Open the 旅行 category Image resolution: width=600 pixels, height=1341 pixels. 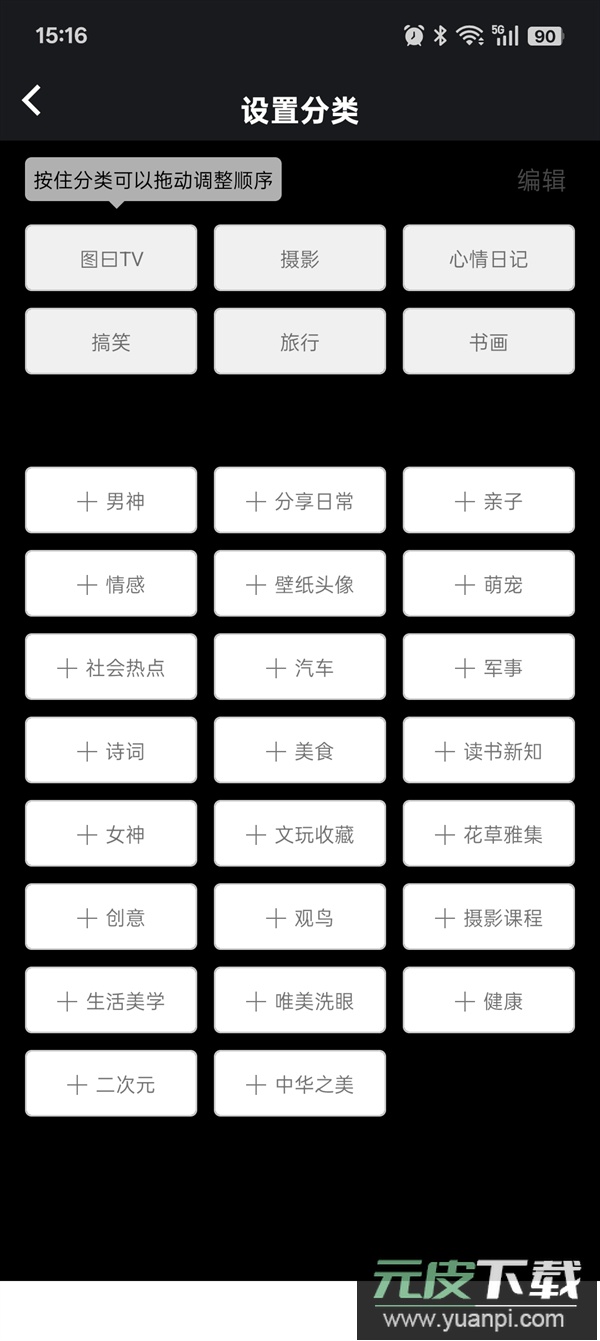pos(300,342)
